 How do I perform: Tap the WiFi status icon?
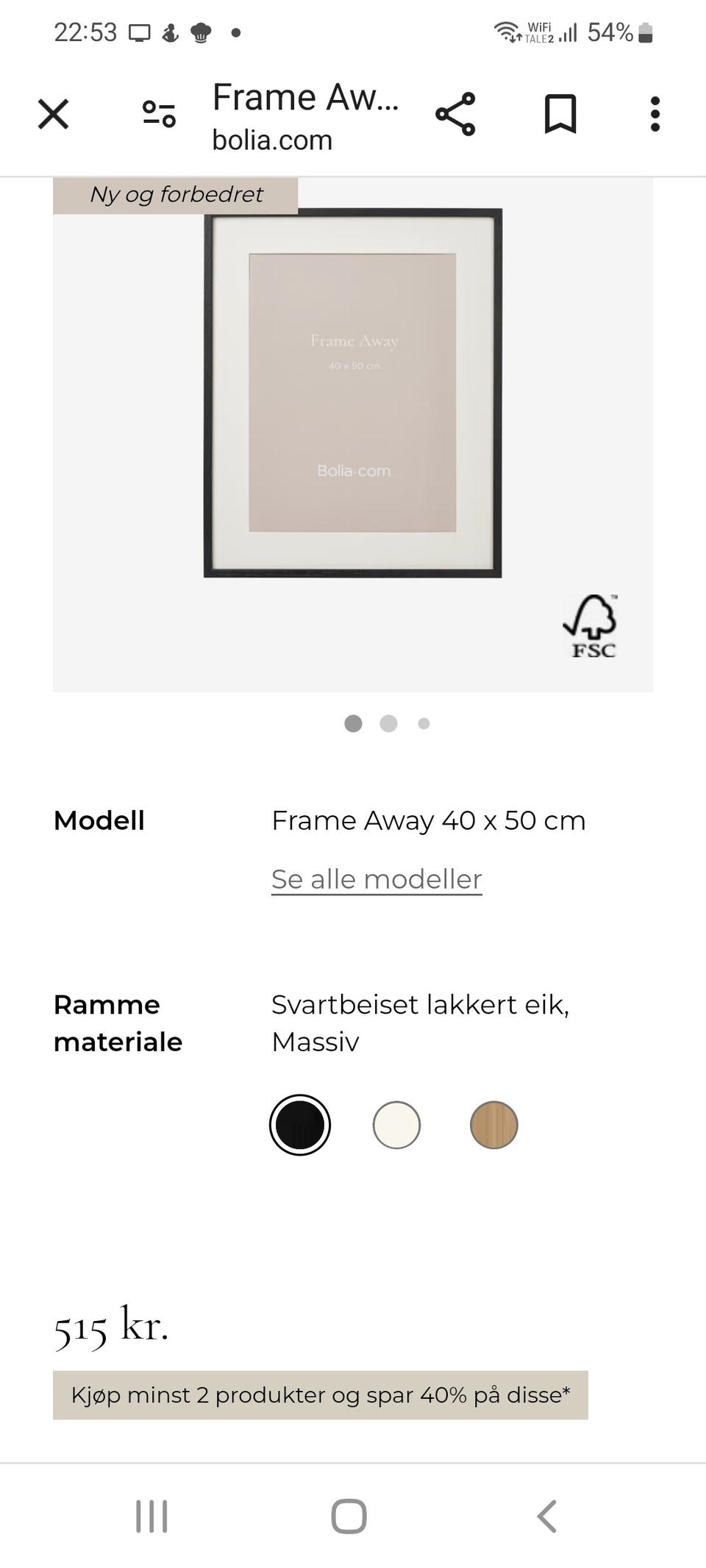[509, 32]
